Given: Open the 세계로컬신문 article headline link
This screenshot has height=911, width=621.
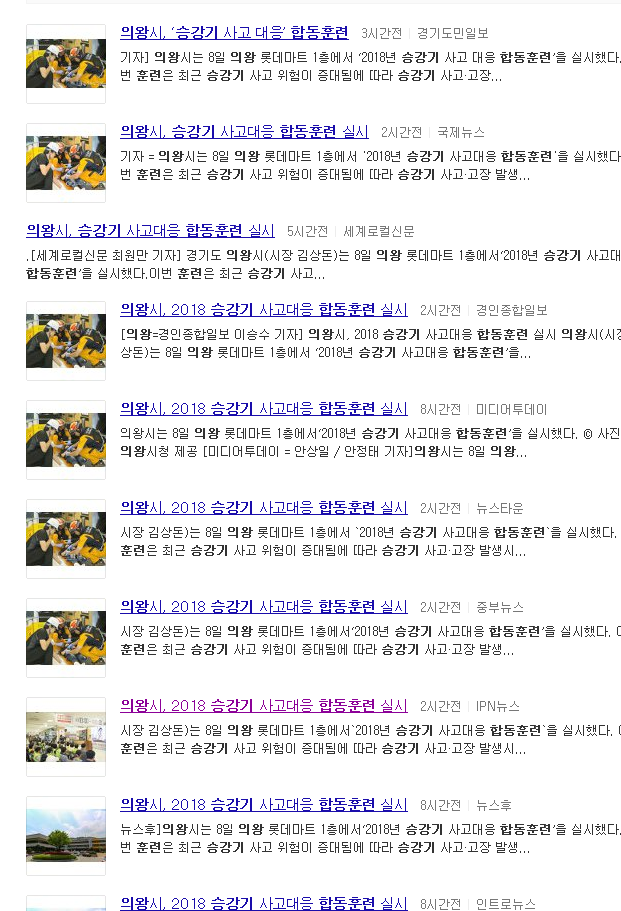Looking at the screenshot, I should 150,231.
